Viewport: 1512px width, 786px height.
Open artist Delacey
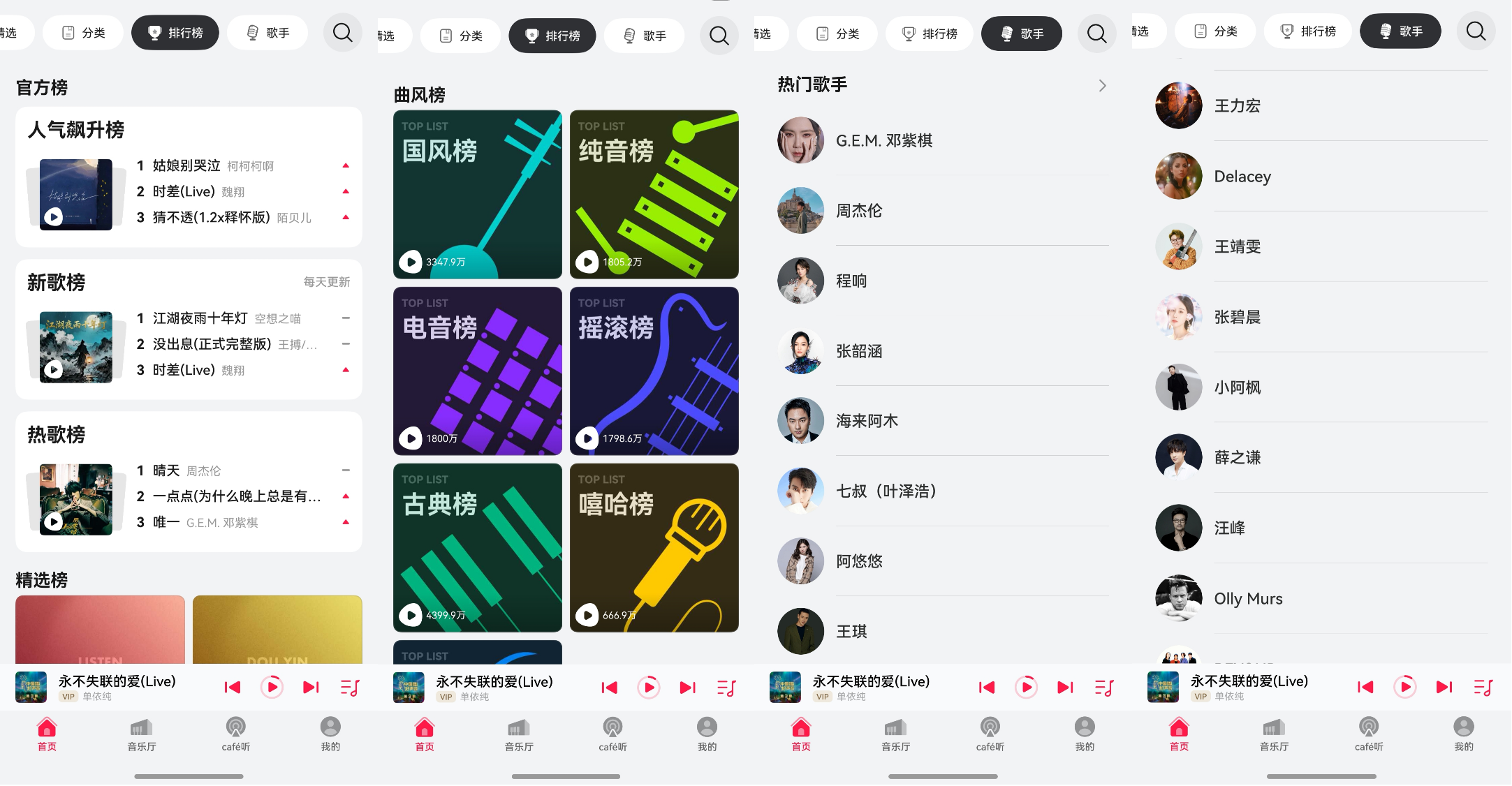coord(1242,177)
